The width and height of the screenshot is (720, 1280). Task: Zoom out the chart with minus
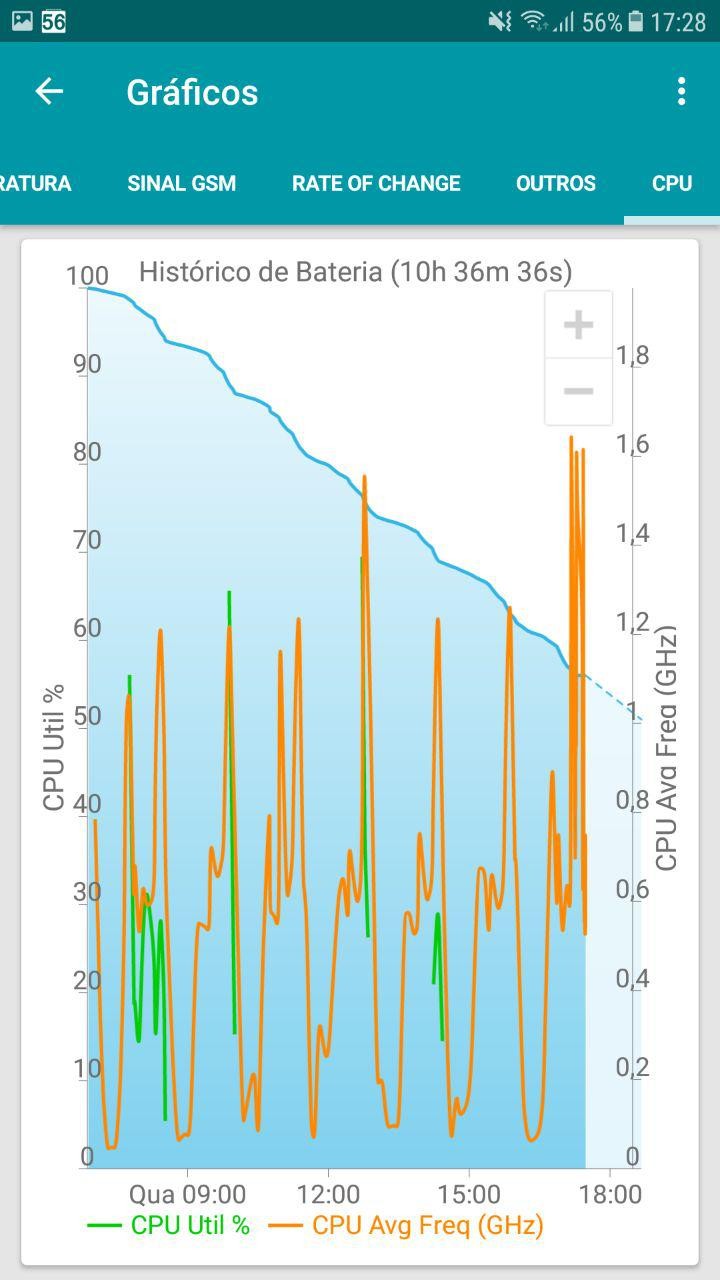pos(578,391)
